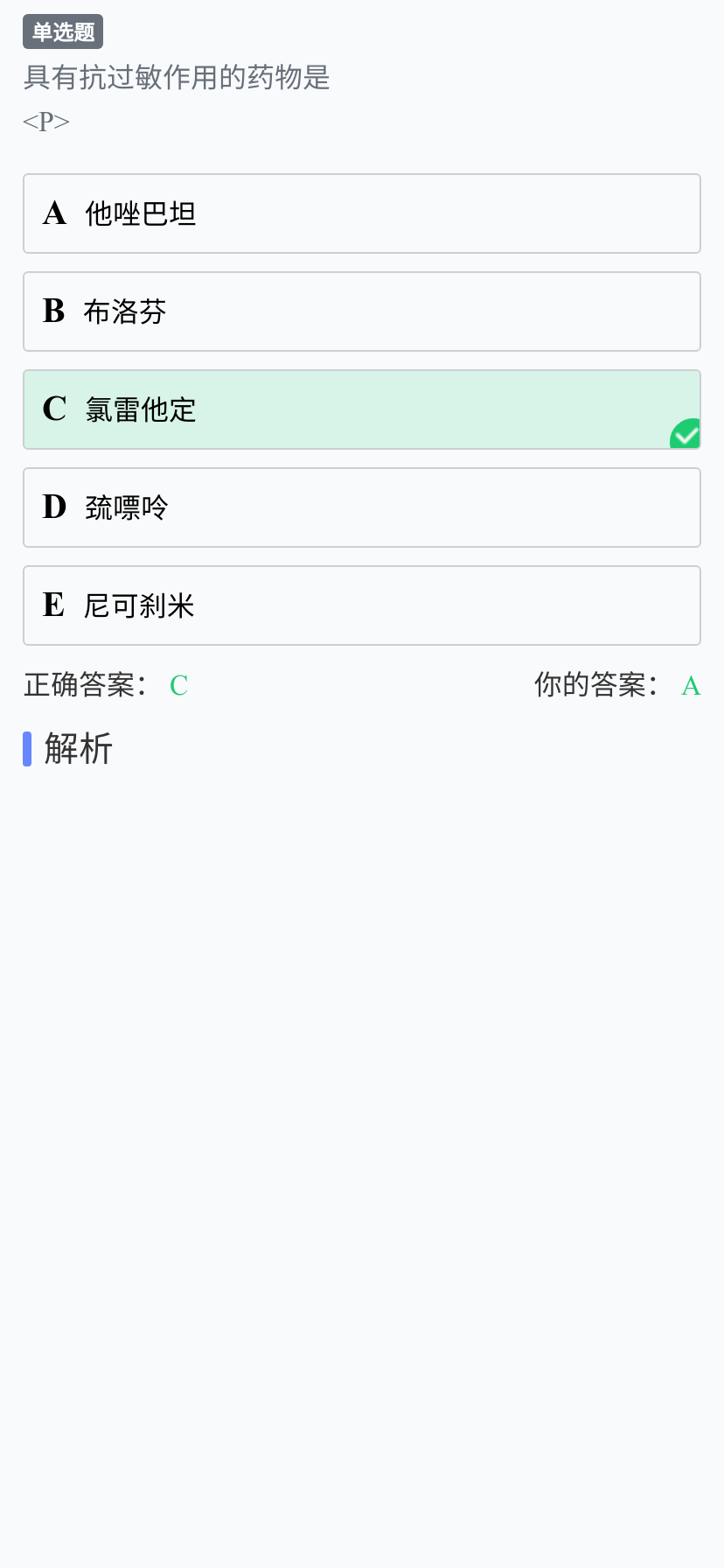The image size is (724, 1568).
Task: Pick option D 巯嘌呤
Action: point(362,507)
